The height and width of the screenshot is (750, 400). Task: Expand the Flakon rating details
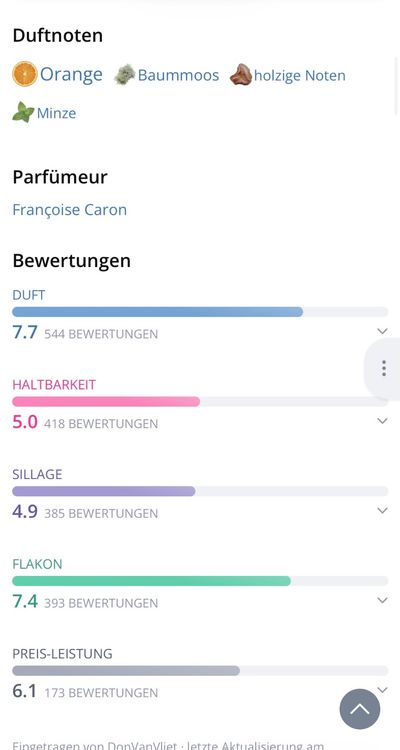coord(382,600)
